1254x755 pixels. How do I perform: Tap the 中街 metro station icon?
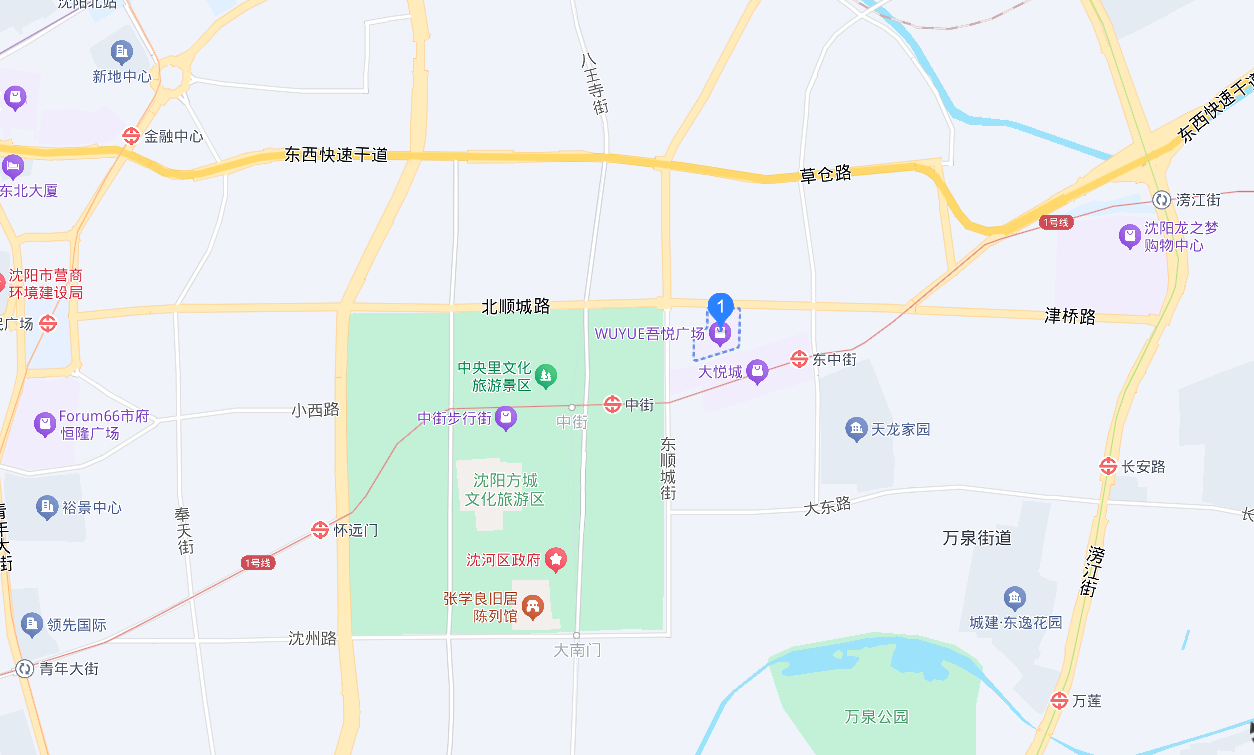point(612,404)
